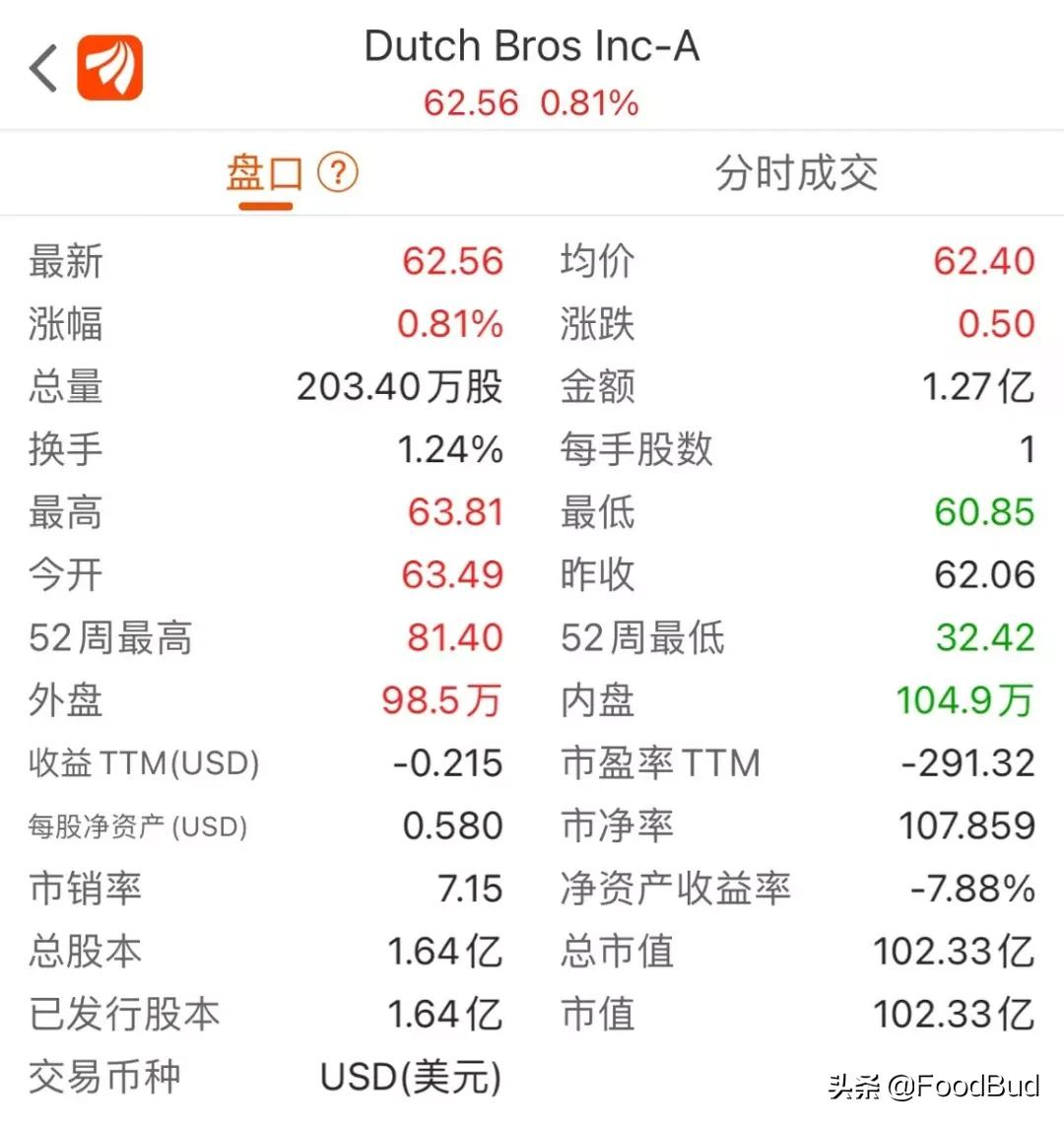This screenshot has width=1064, height=1125.
Task: Open the 盘口 help question mark icon
Action: (338, 172)
